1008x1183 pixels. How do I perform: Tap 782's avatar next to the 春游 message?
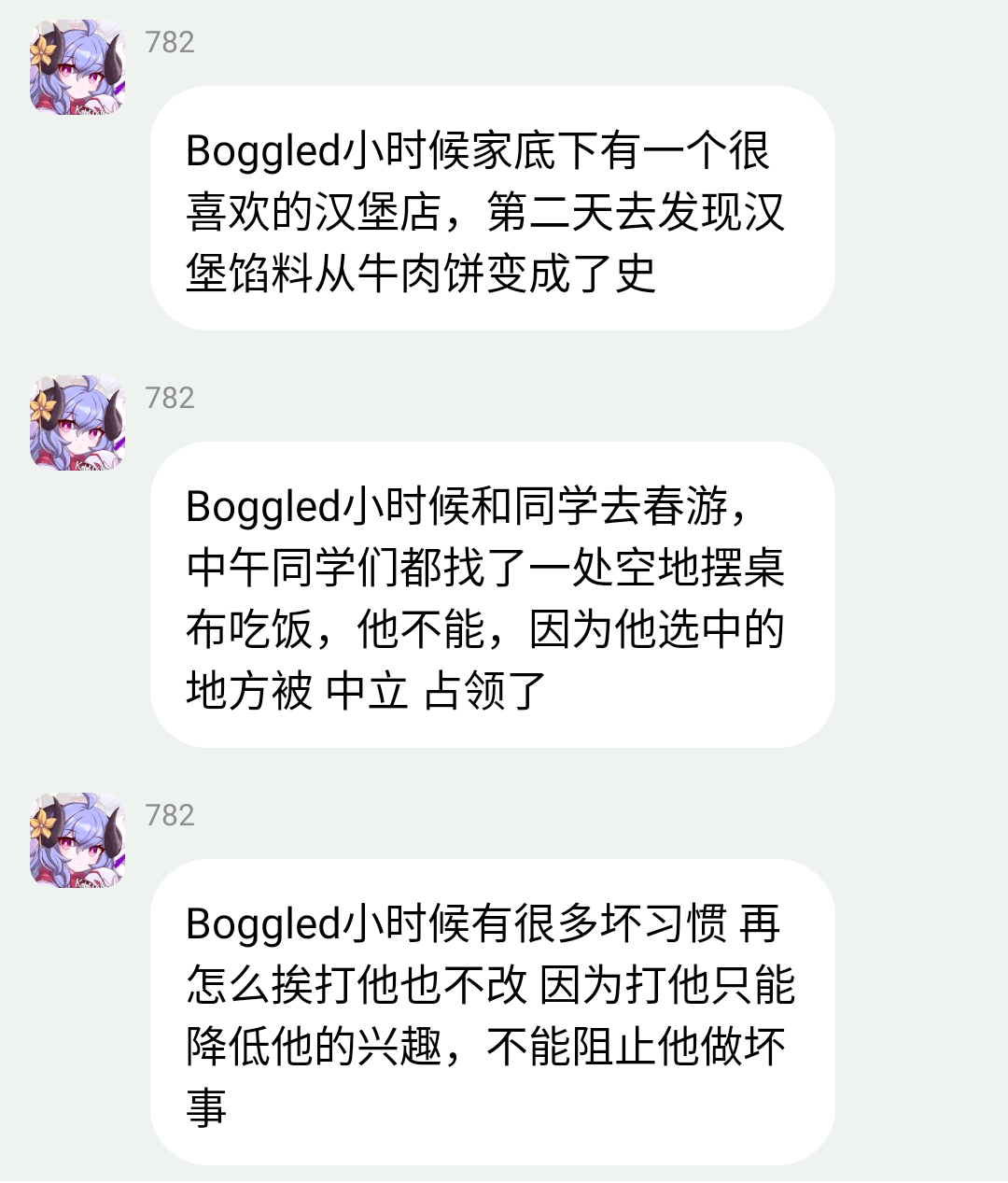(77, 423)
